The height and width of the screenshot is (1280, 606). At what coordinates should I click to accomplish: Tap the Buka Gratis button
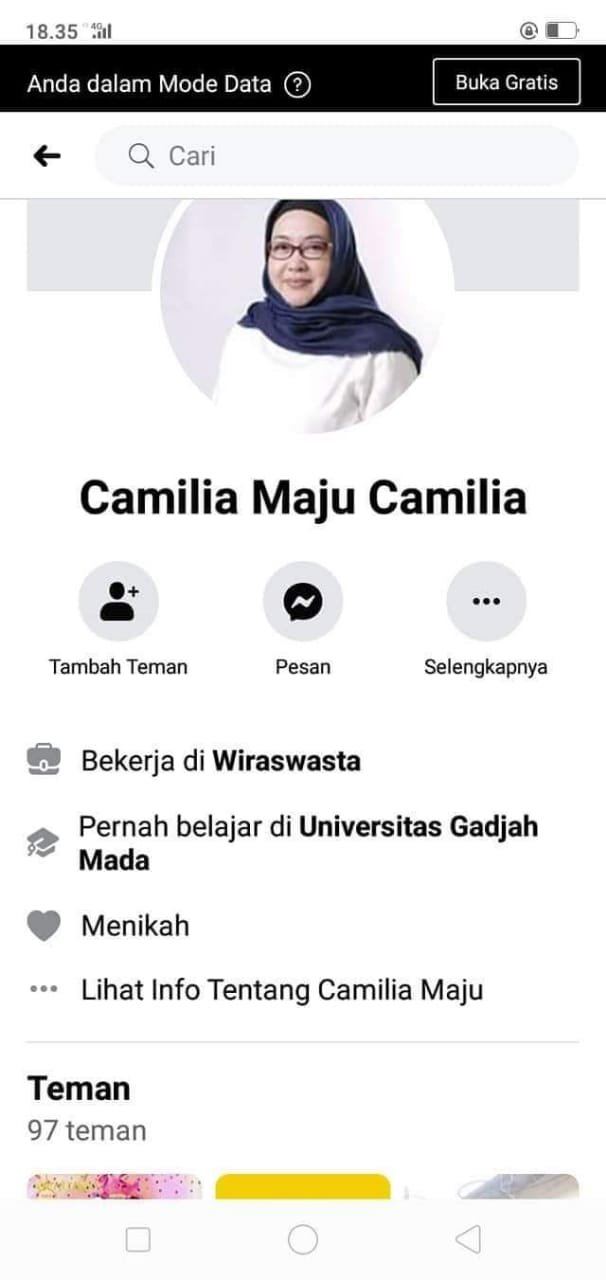coord(506,82)
